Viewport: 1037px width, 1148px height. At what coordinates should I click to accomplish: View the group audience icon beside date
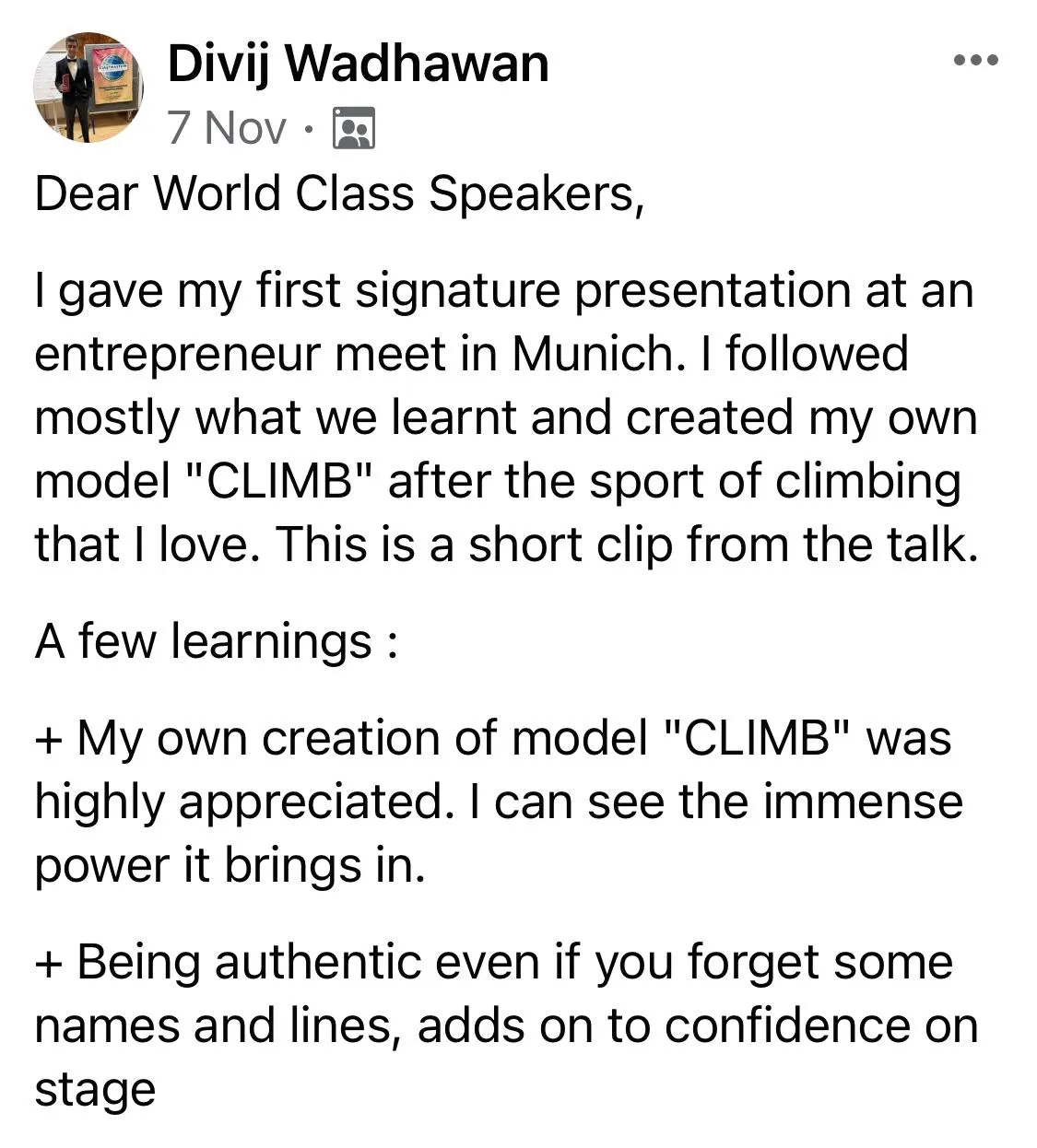click(353, 128)
